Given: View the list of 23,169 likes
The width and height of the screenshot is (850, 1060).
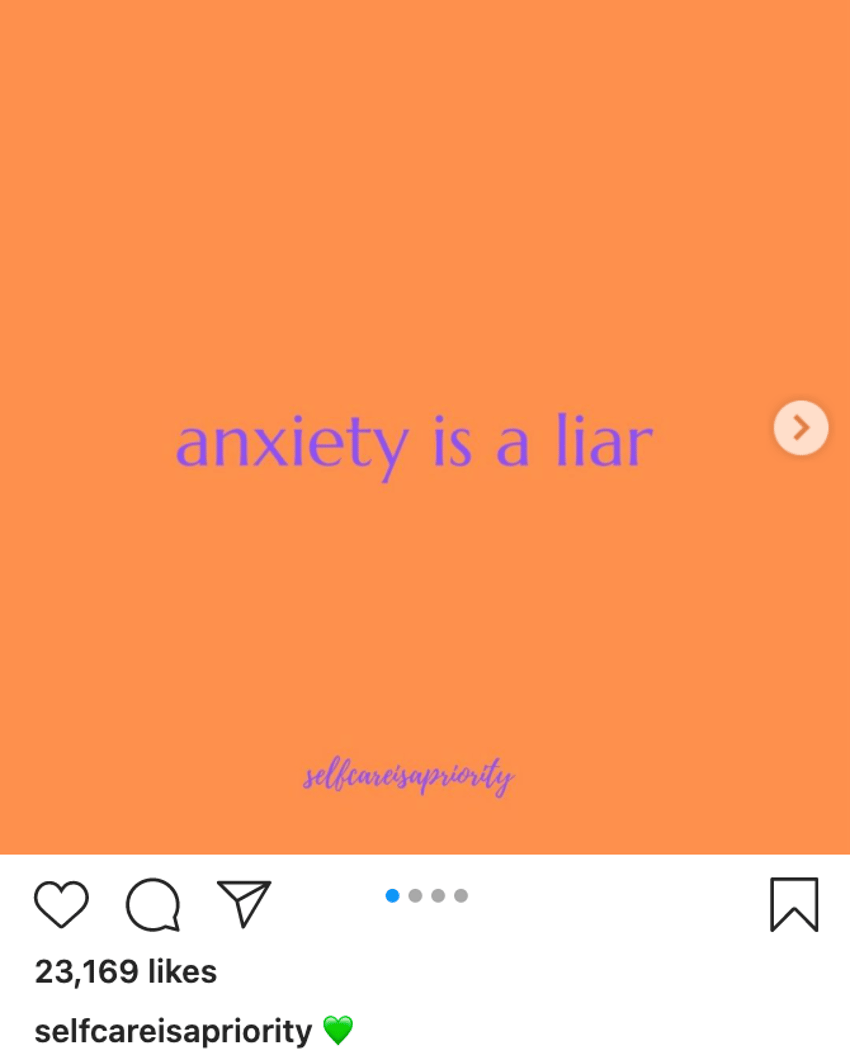Looking at the screenshot, I should 126,971.
